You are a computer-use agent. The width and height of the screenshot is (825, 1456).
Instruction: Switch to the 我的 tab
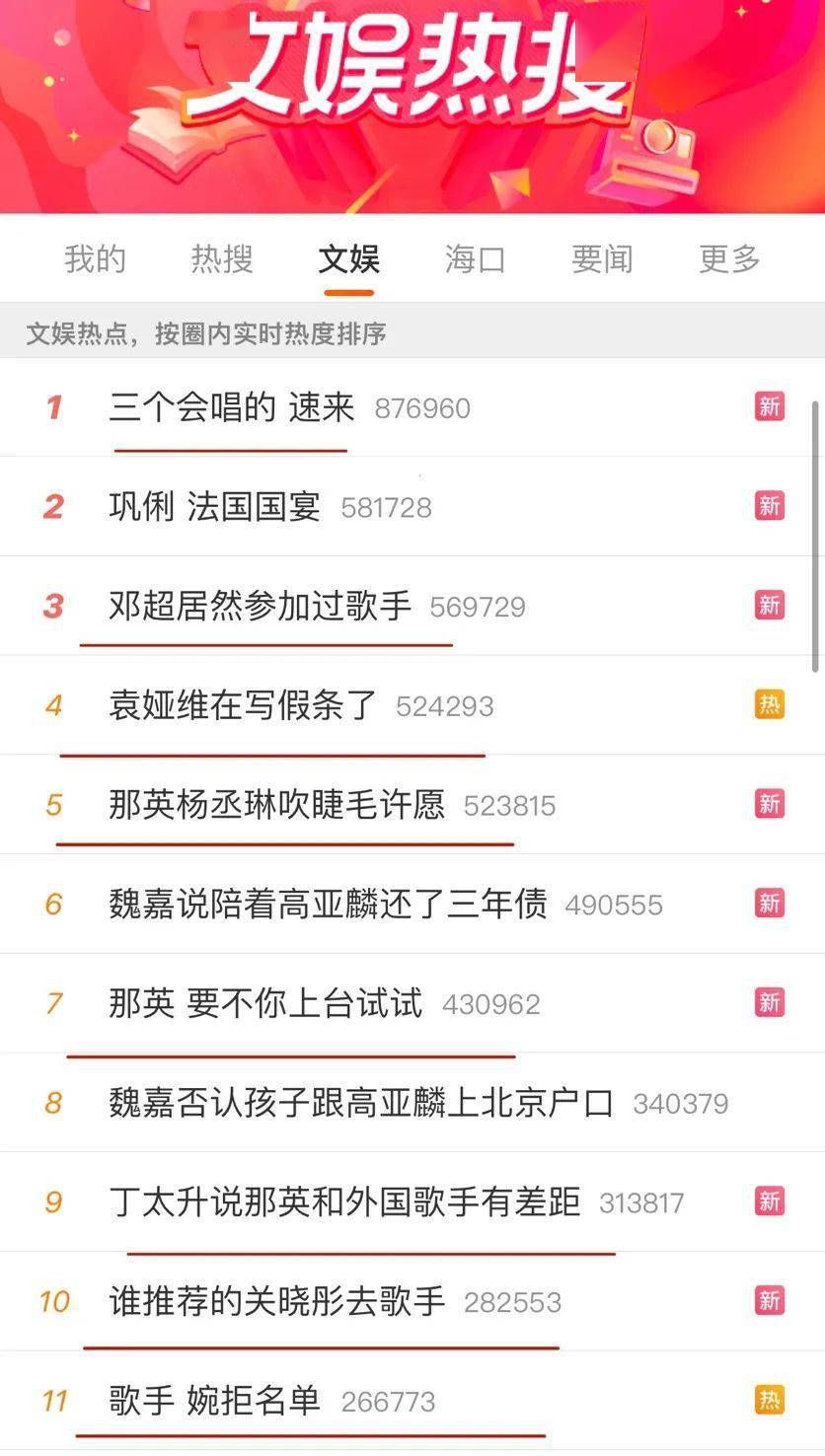click(x=96, y=259)
